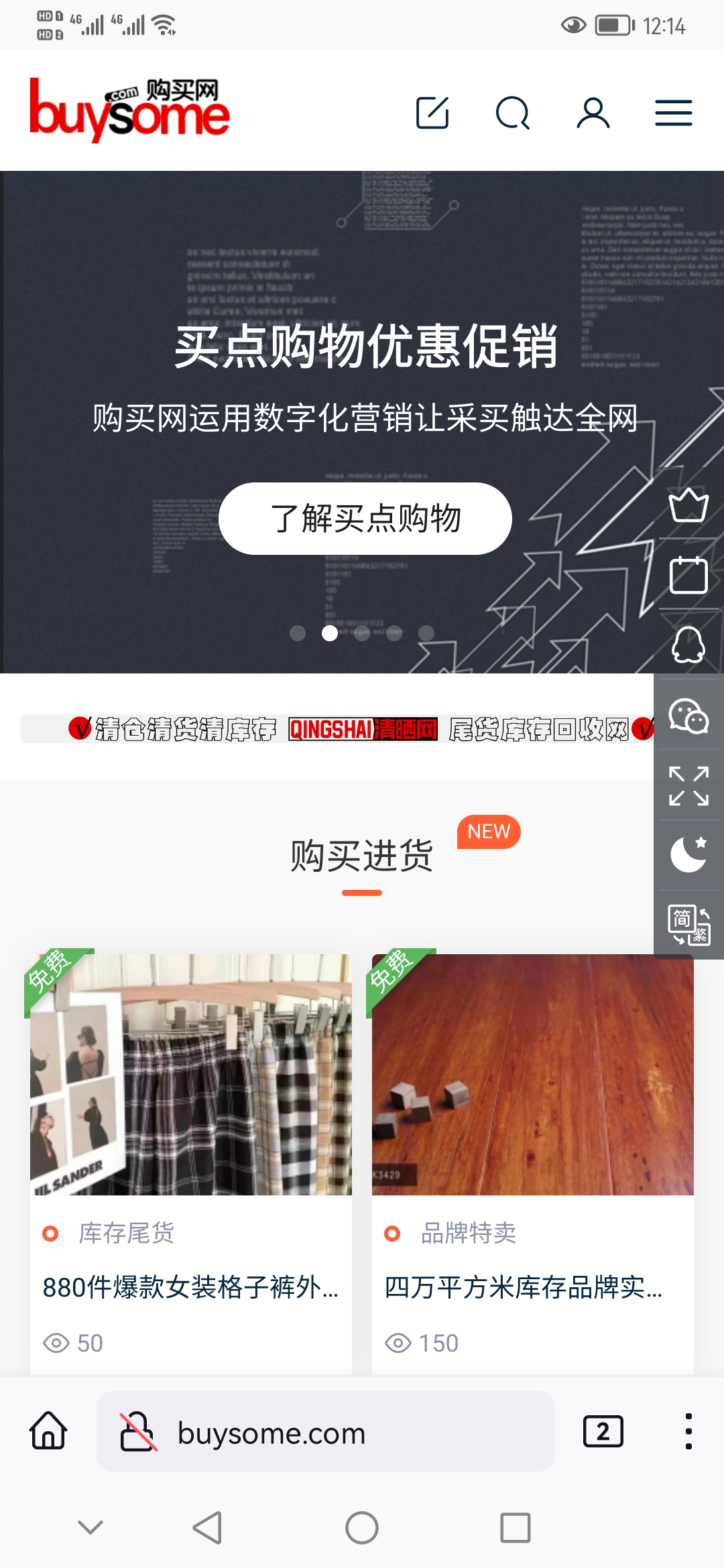The width and height of the screenshot is (724, 1568).
Task: Open the 清仓清货清库存 banner ad
Action: 335,729
